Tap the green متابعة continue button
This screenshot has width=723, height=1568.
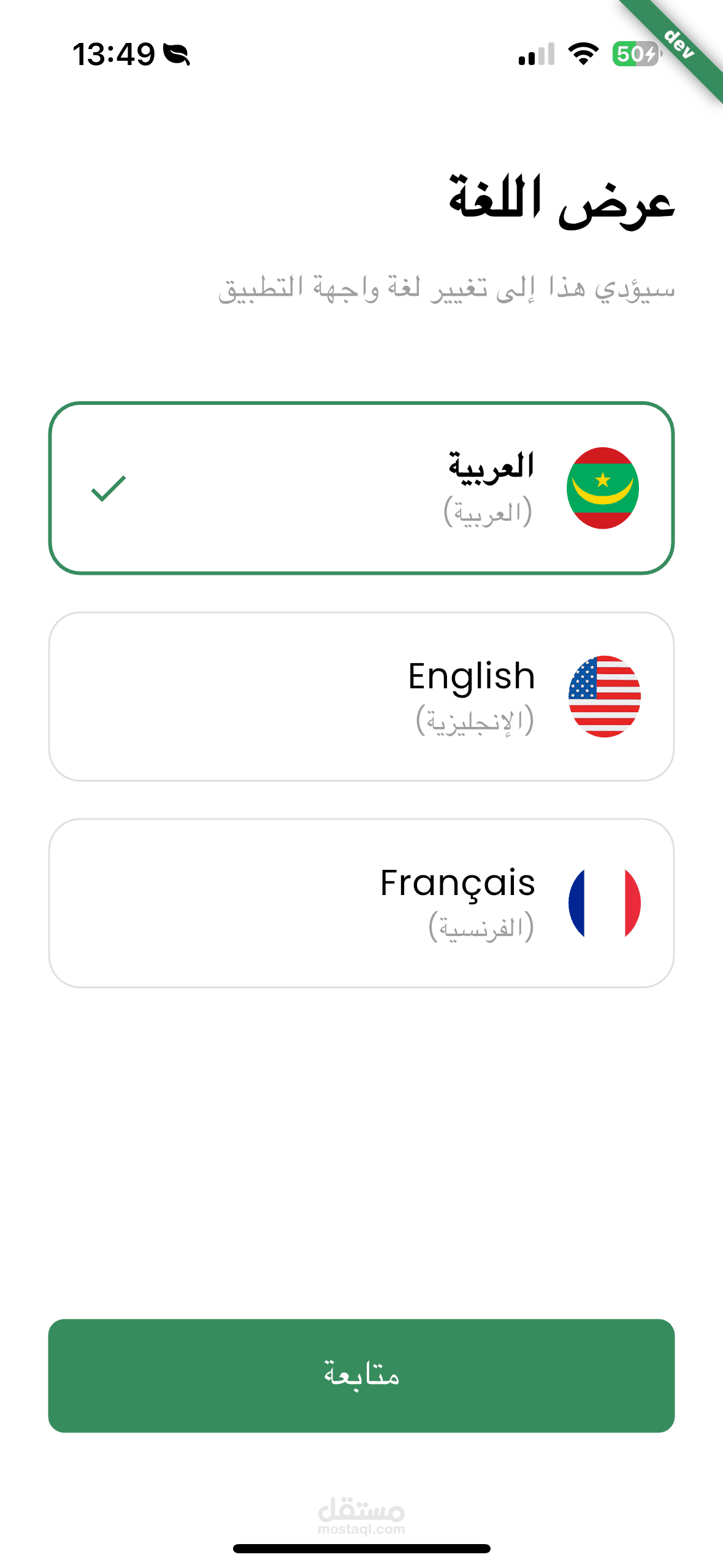coord(361,1375)
